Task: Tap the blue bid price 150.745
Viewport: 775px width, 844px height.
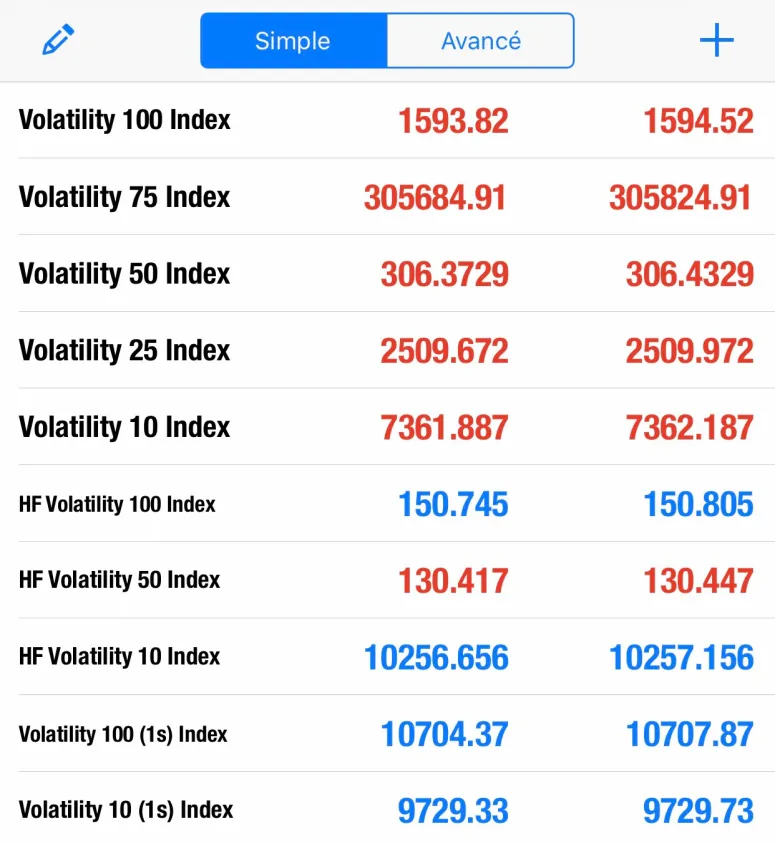Action: [x=451, y=504]
